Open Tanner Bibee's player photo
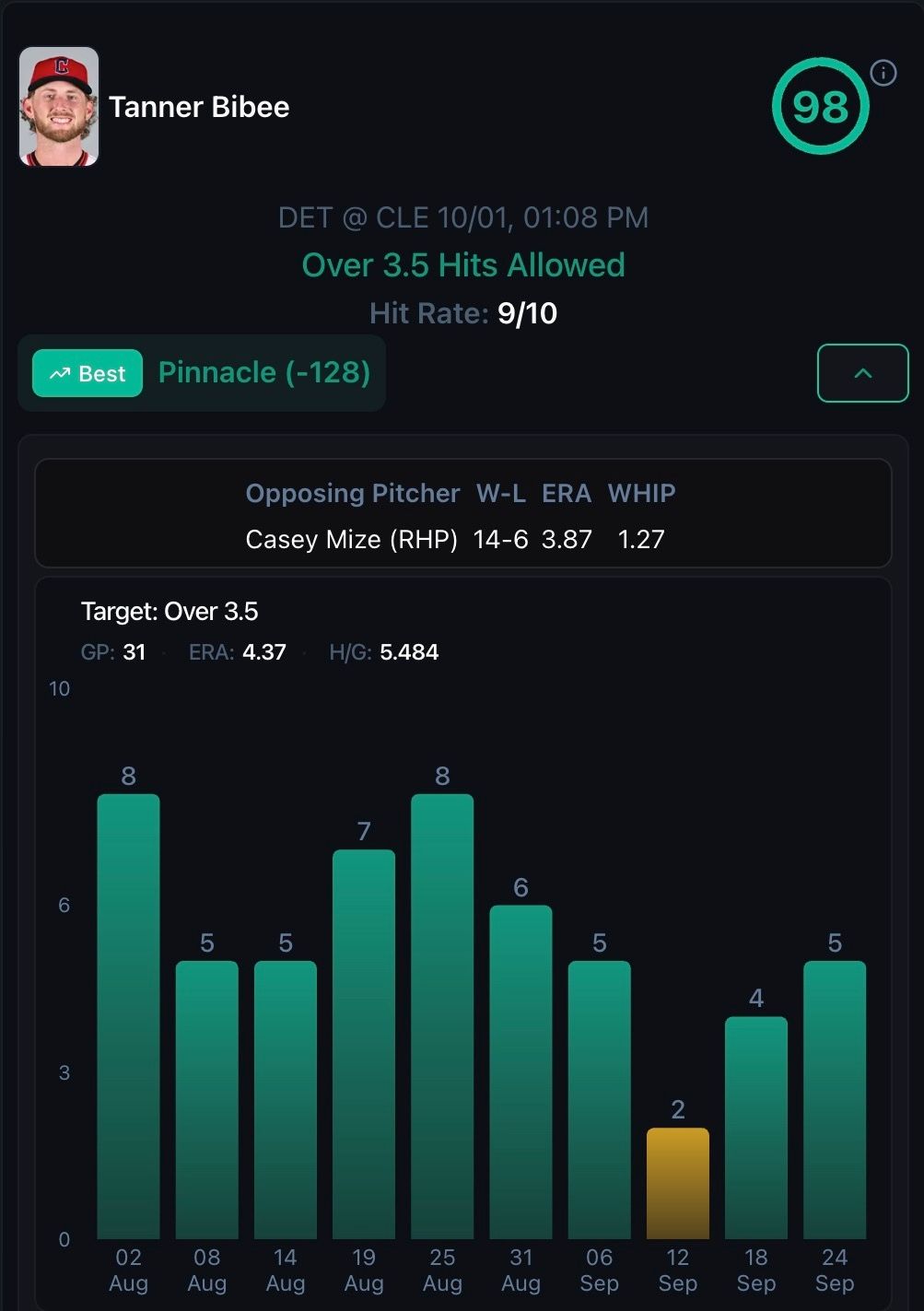This screenshot has height=1311, width=924. [59, 107]
